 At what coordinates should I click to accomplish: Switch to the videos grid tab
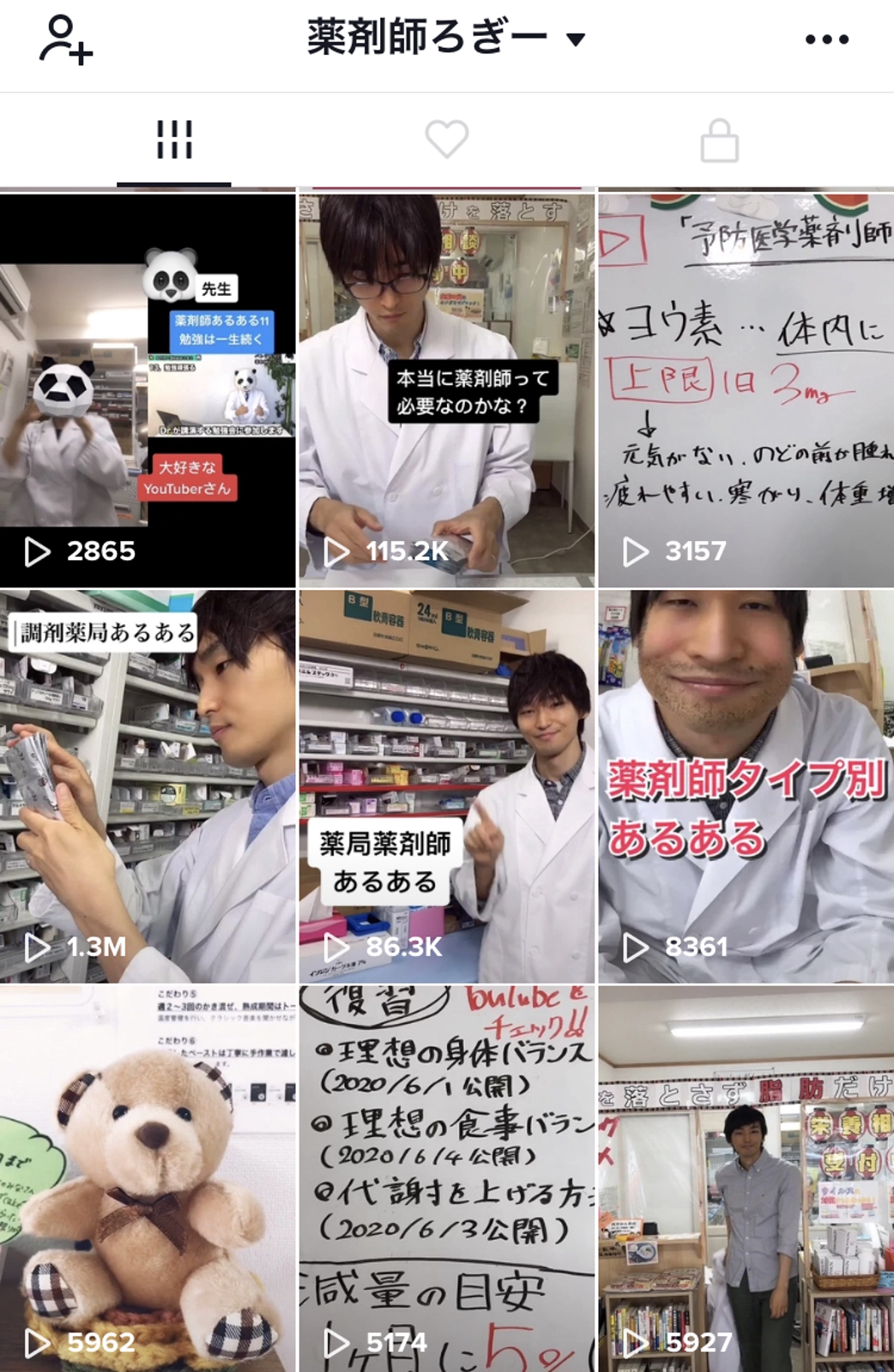(x=174, y=140)
